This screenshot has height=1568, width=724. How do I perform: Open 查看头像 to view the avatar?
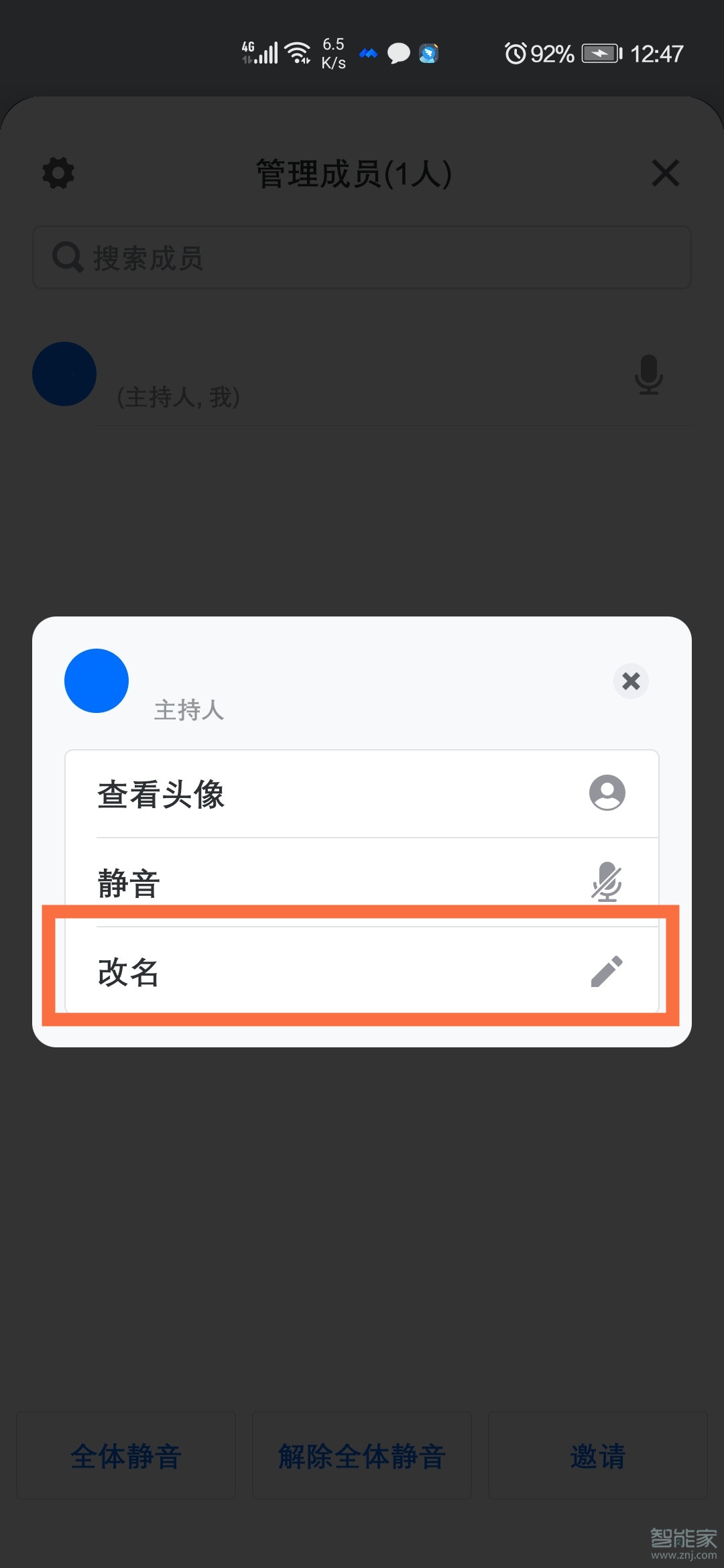[361, 794]
